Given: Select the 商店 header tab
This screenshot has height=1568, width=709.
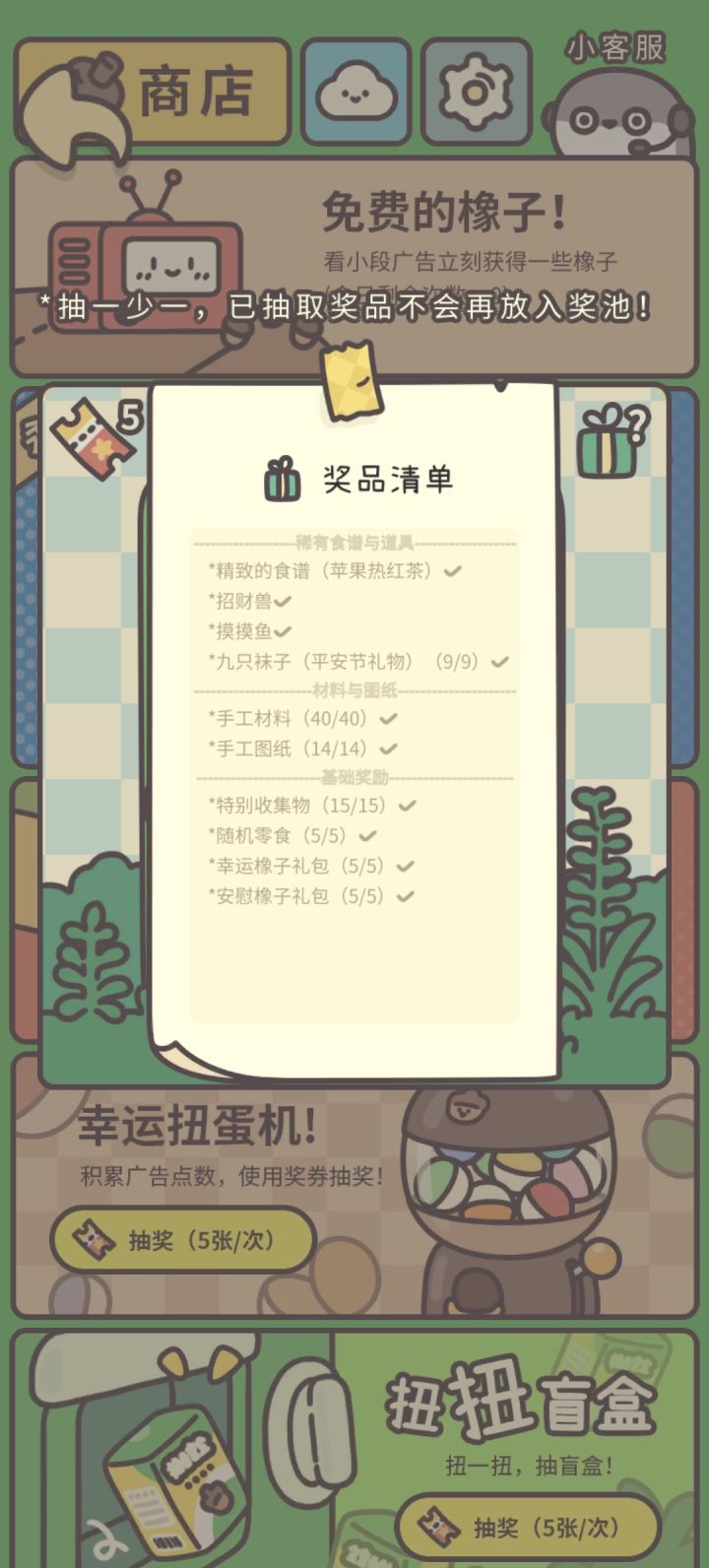Looking at the screenshot, I should tap(197, 91).
